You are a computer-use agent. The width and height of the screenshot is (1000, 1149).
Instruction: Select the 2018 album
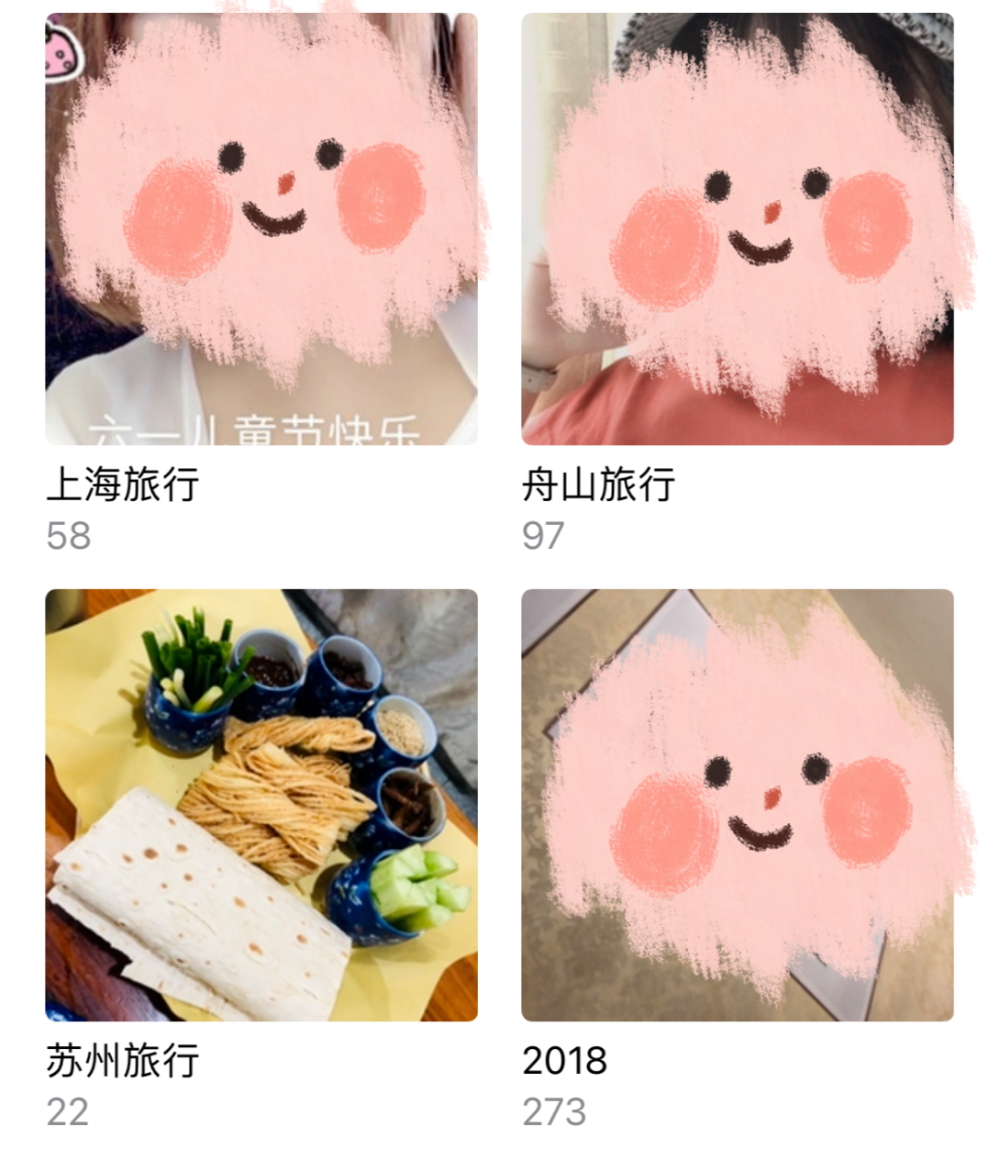coord(737,805)
